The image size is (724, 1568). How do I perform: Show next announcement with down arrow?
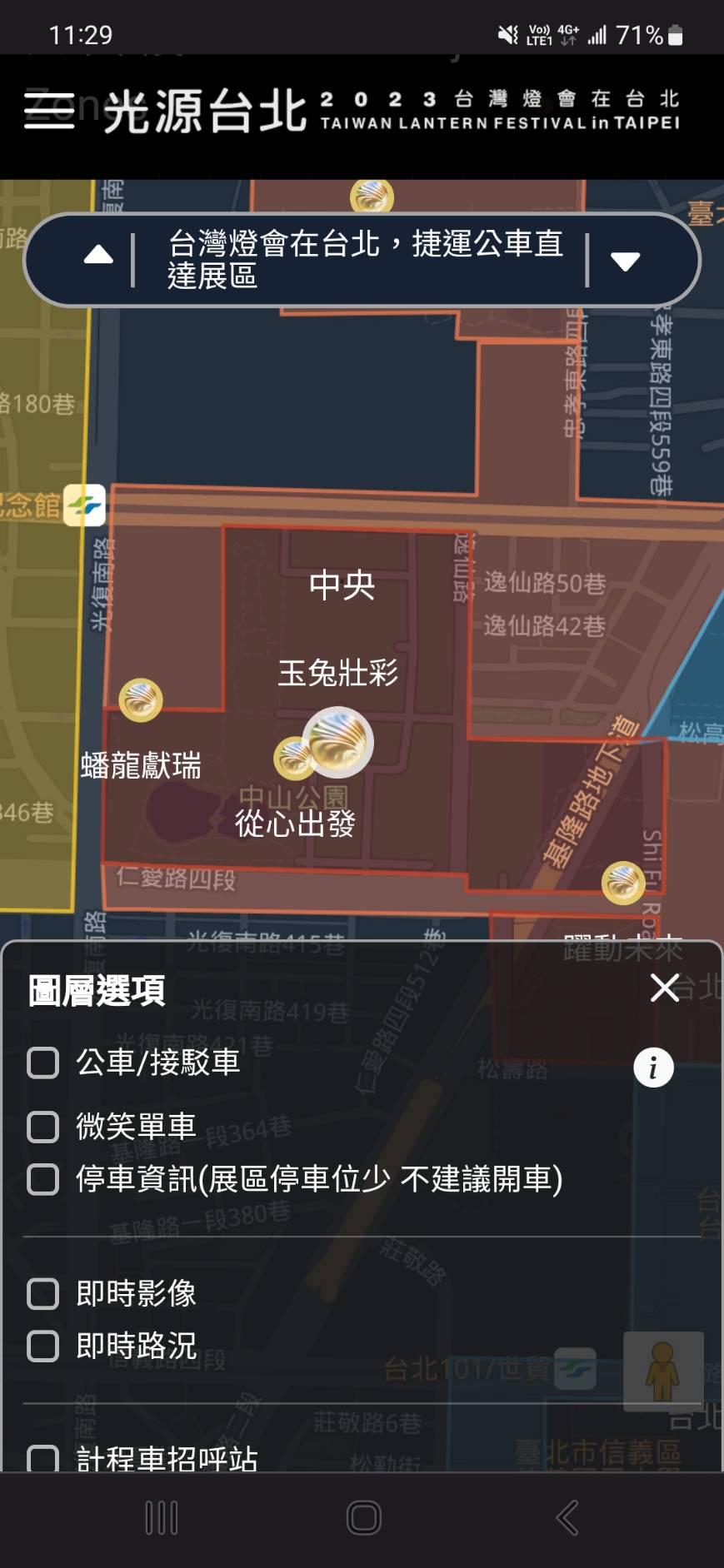click(x=625, y=261)
